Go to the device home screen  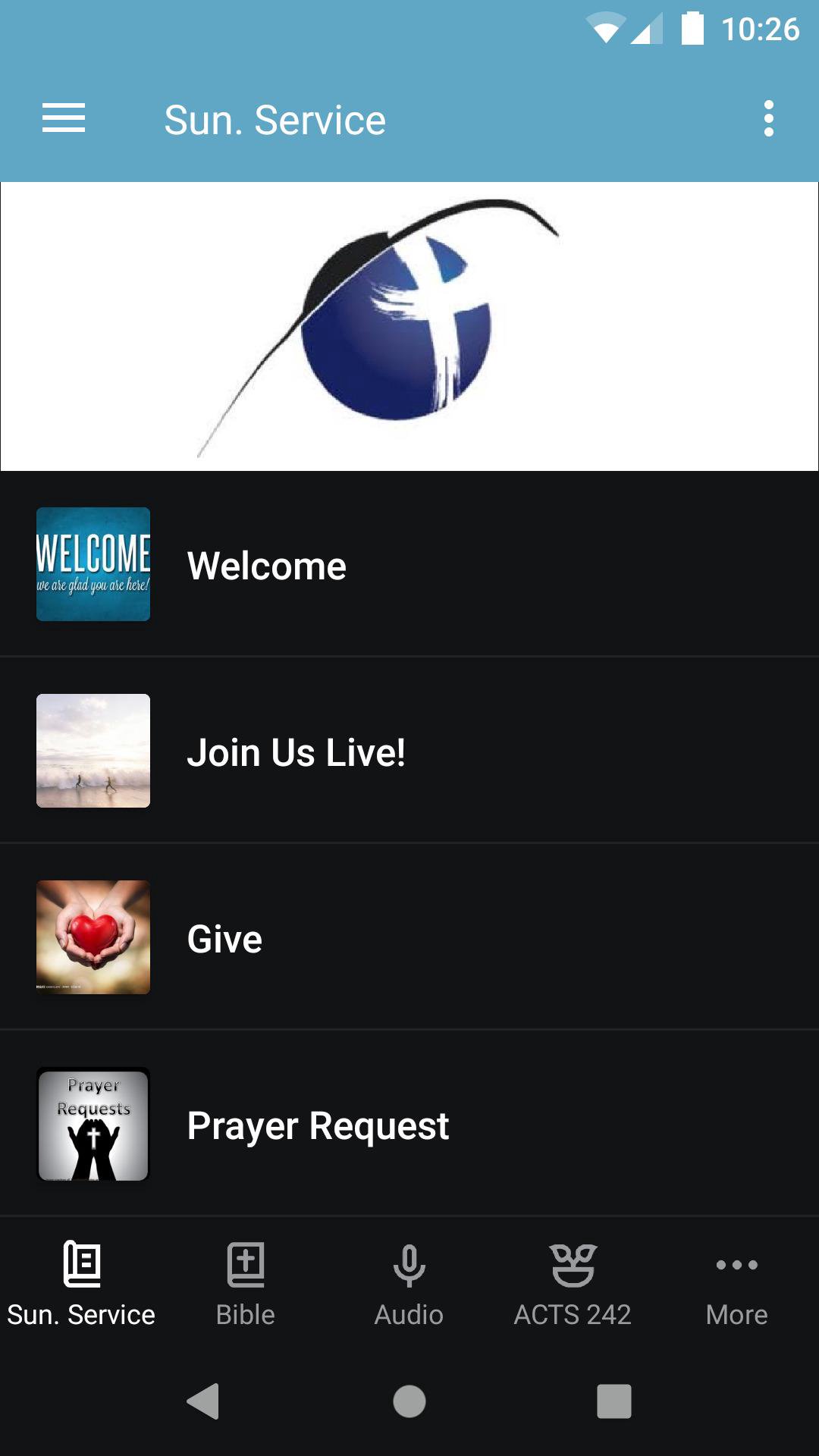tap(409, 1401)
